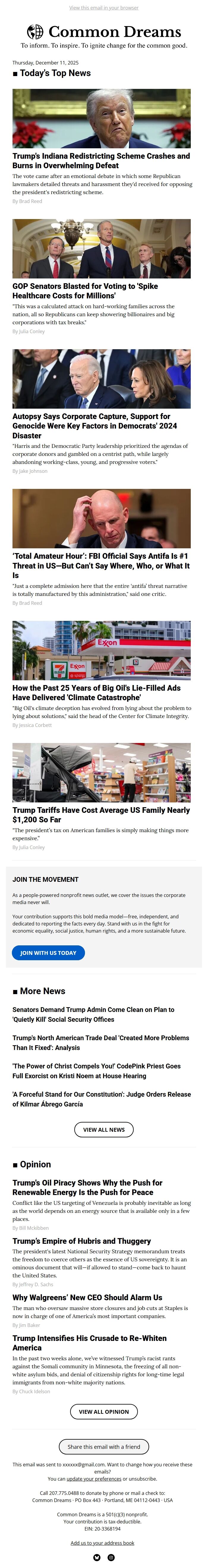Read the Trump tariffs family cost story
The image size is (208, 1568).
(101, 814)
